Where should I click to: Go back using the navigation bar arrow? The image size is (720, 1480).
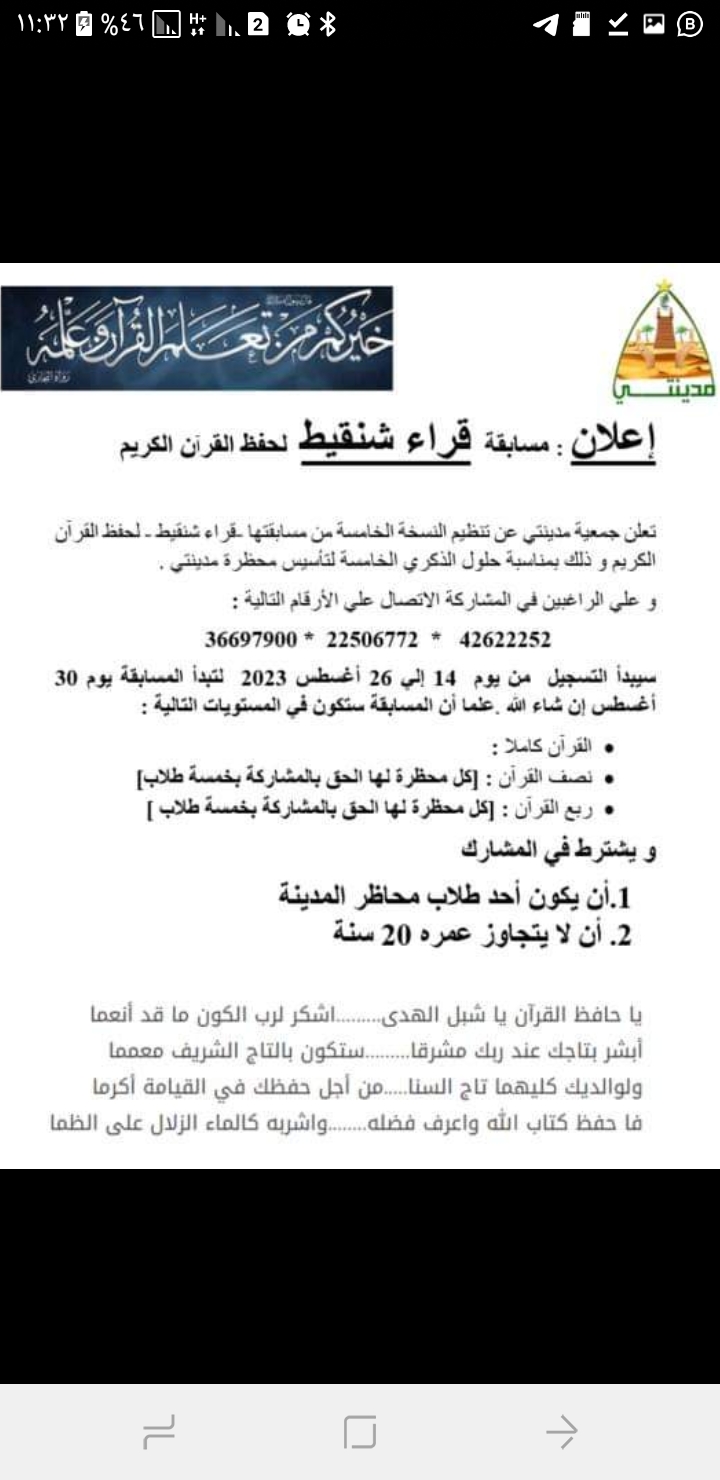(561, 1432)
